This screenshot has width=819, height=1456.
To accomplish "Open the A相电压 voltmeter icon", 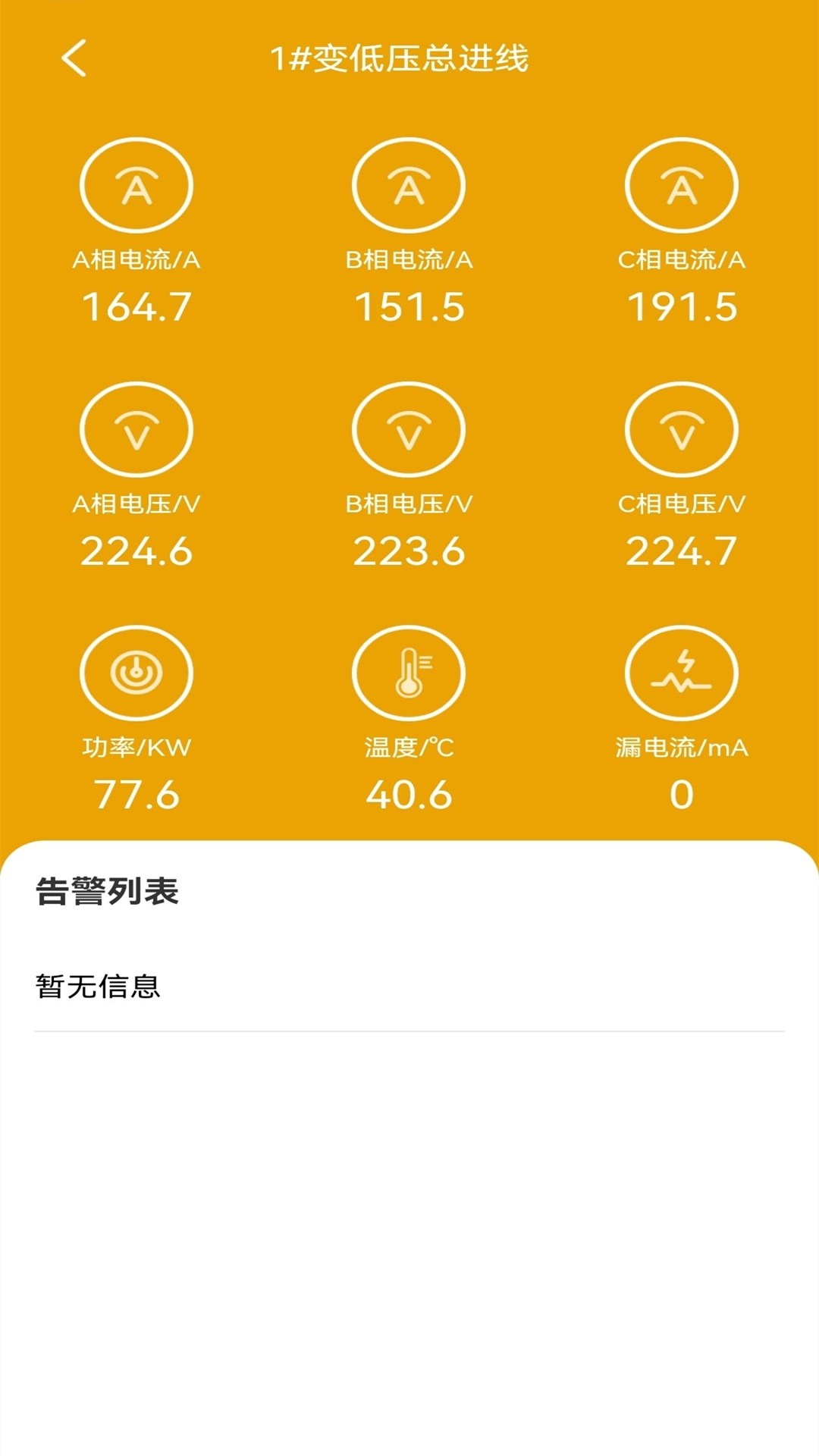I will pyautogui.click(x=136, y=428).
